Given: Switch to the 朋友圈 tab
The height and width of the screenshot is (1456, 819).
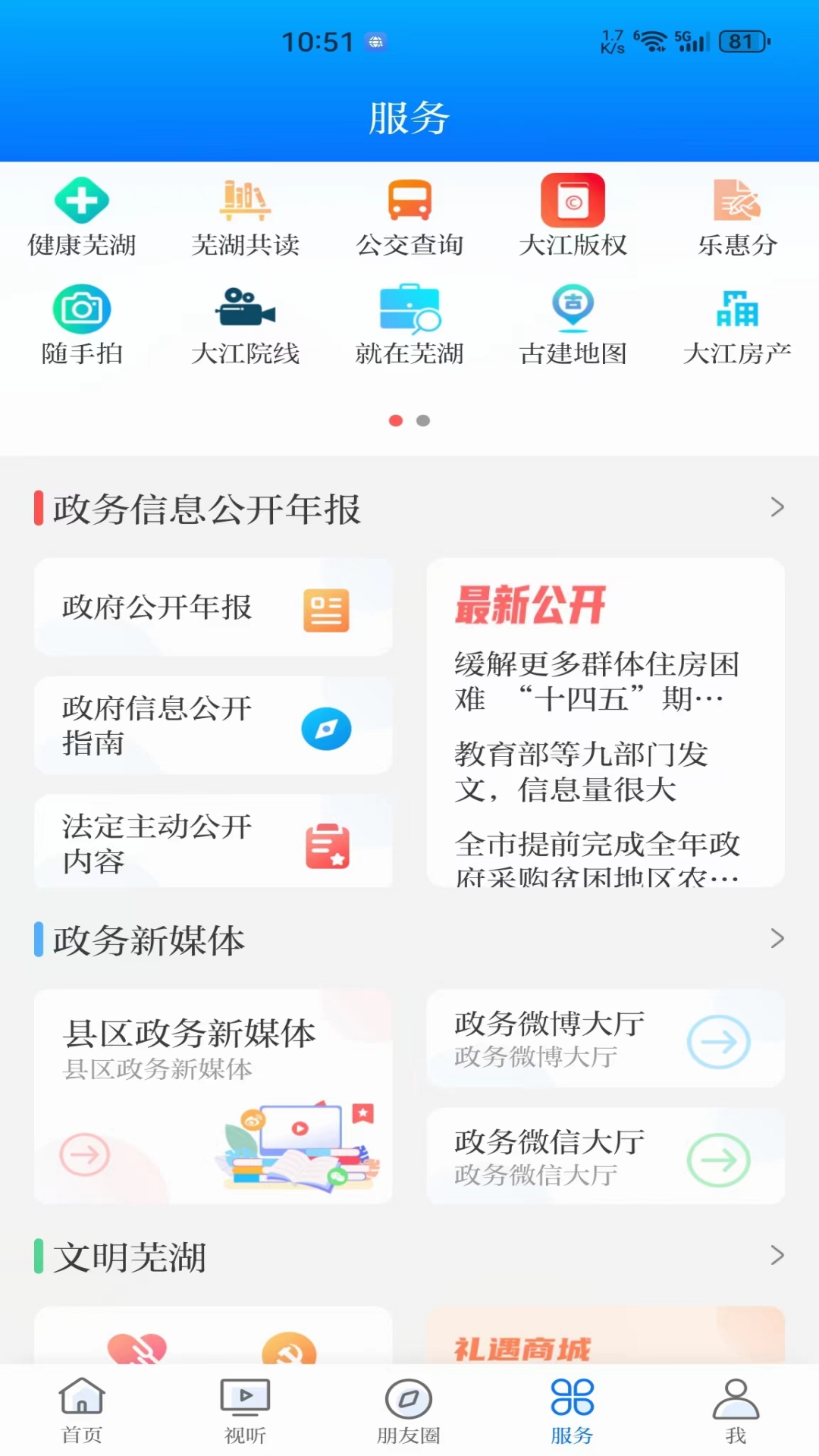Looking at the screenshot, I should [x=409, y=1410].
